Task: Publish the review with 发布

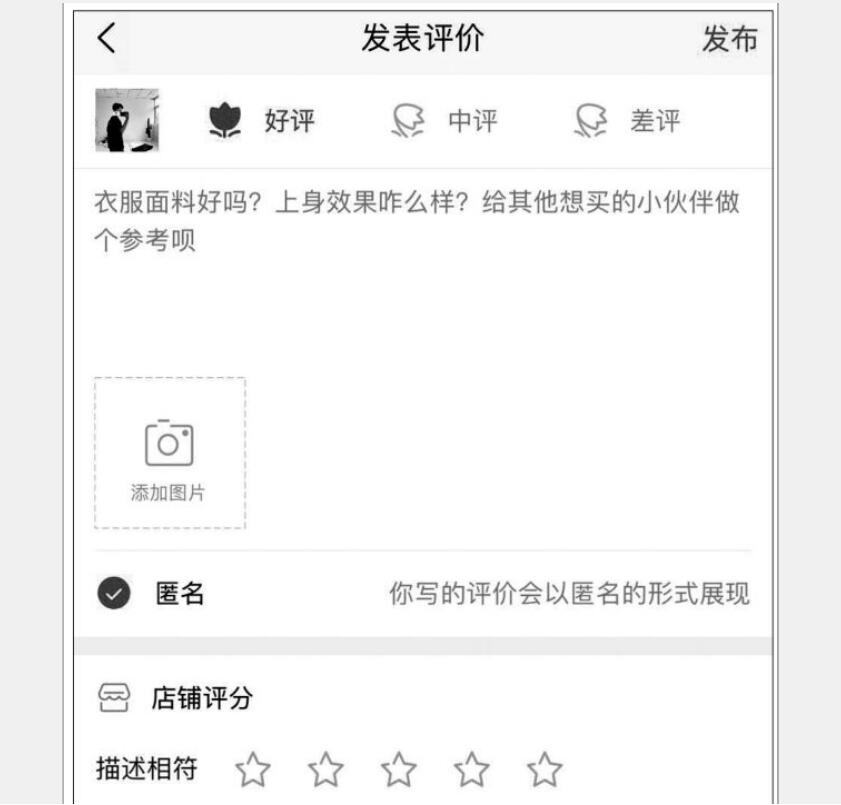Action: pyautogui.click(x=729, y=39)
